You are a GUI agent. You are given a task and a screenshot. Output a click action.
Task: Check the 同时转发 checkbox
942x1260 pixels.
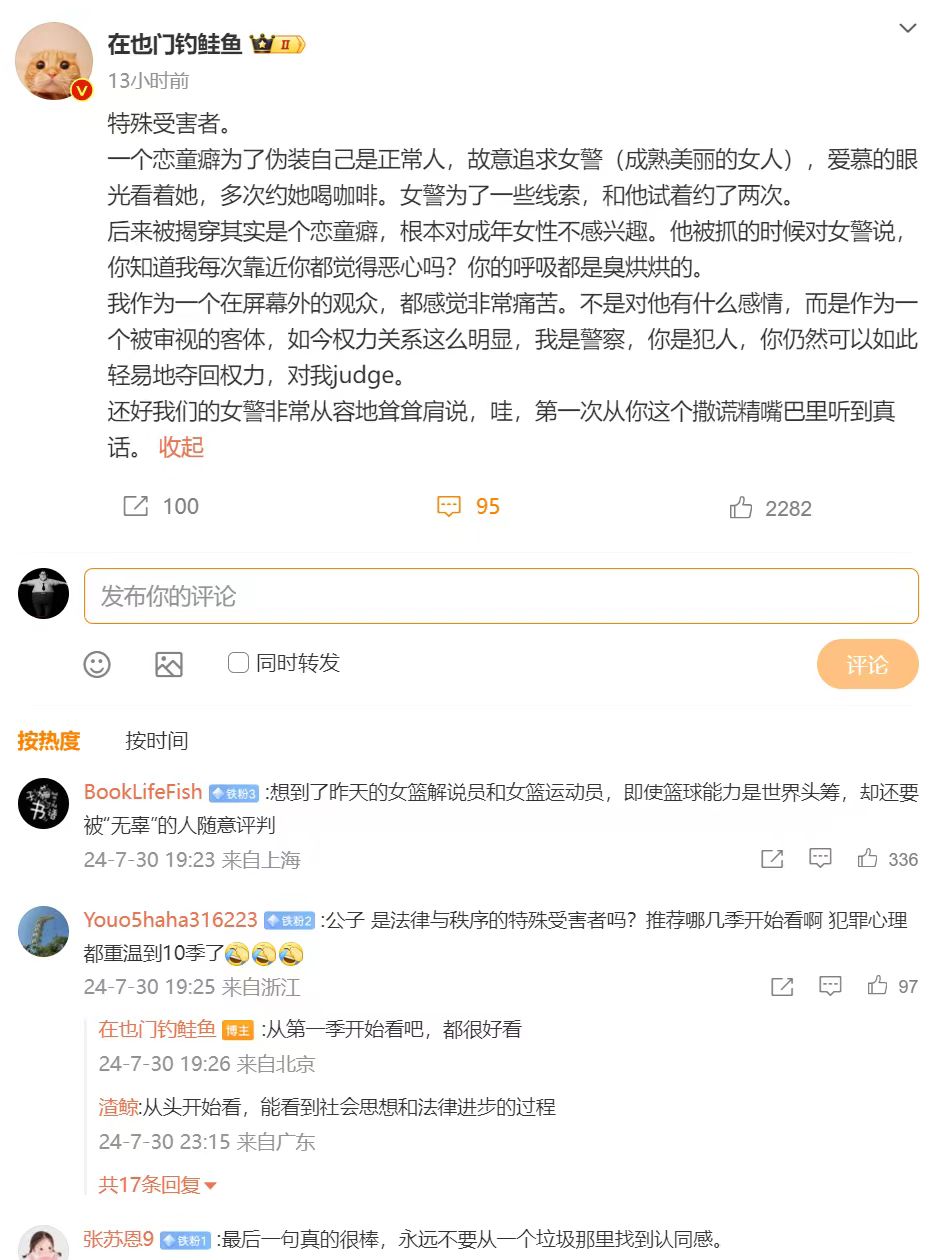tap(238, 662)
